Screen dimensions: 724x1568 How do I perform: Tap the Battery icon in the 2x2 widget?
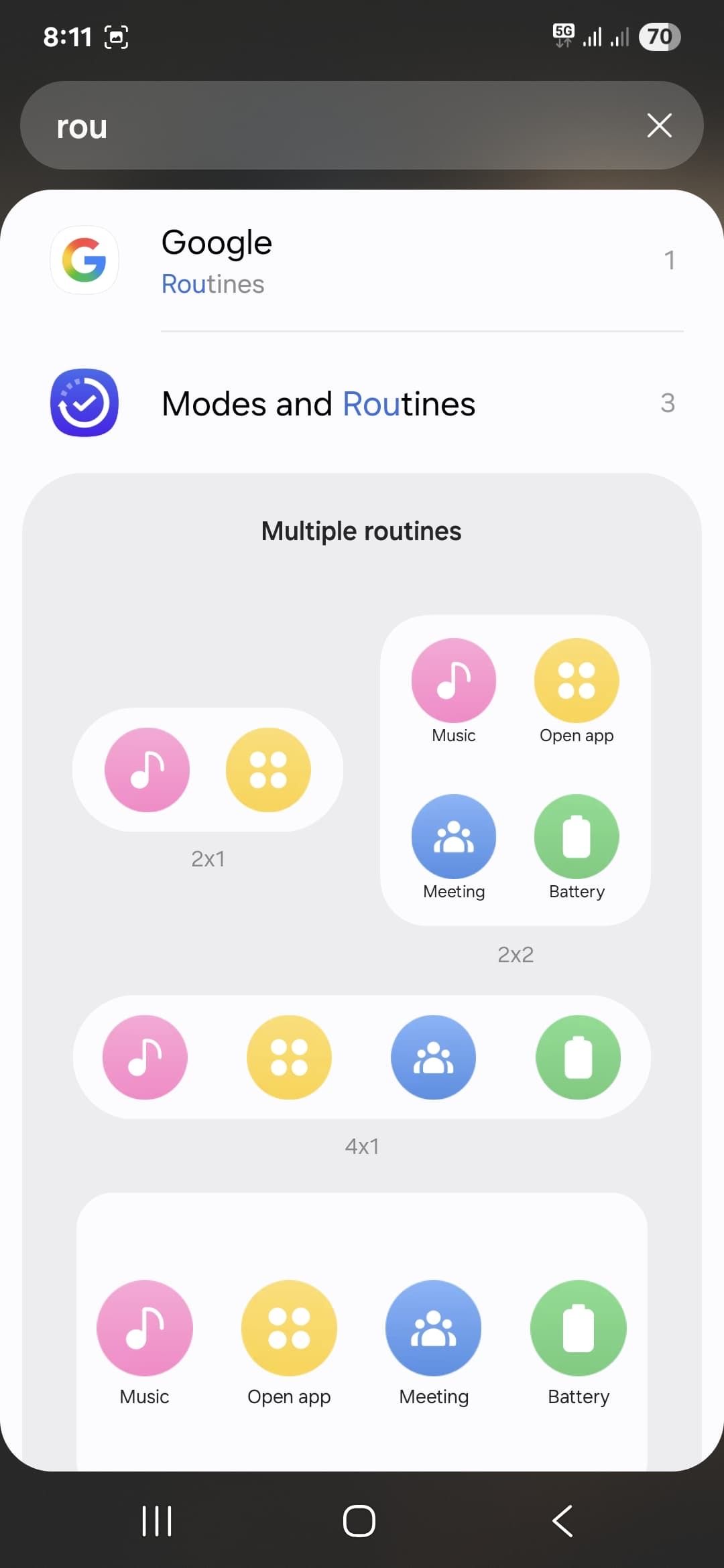point(577,836)
